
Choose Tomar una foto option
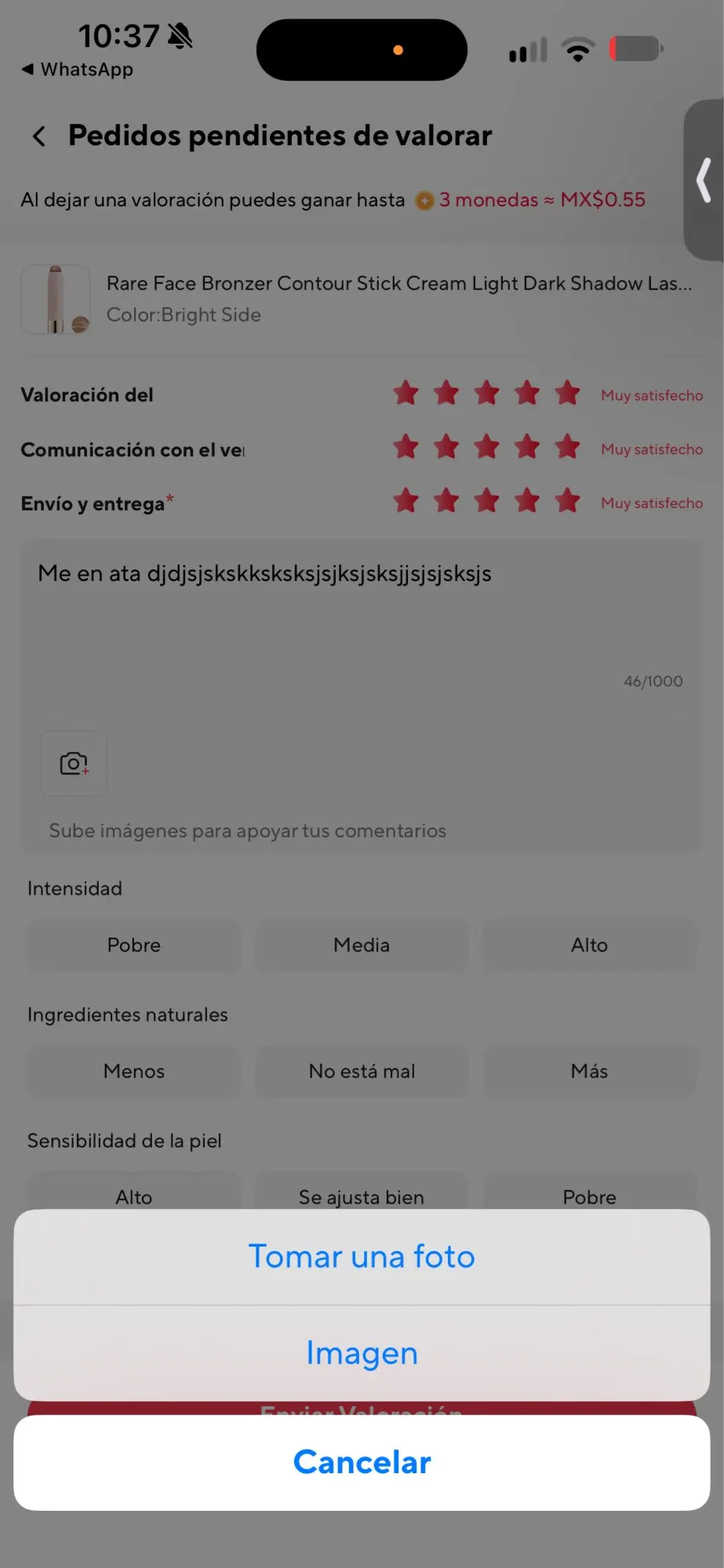[x=362, y=1257]
